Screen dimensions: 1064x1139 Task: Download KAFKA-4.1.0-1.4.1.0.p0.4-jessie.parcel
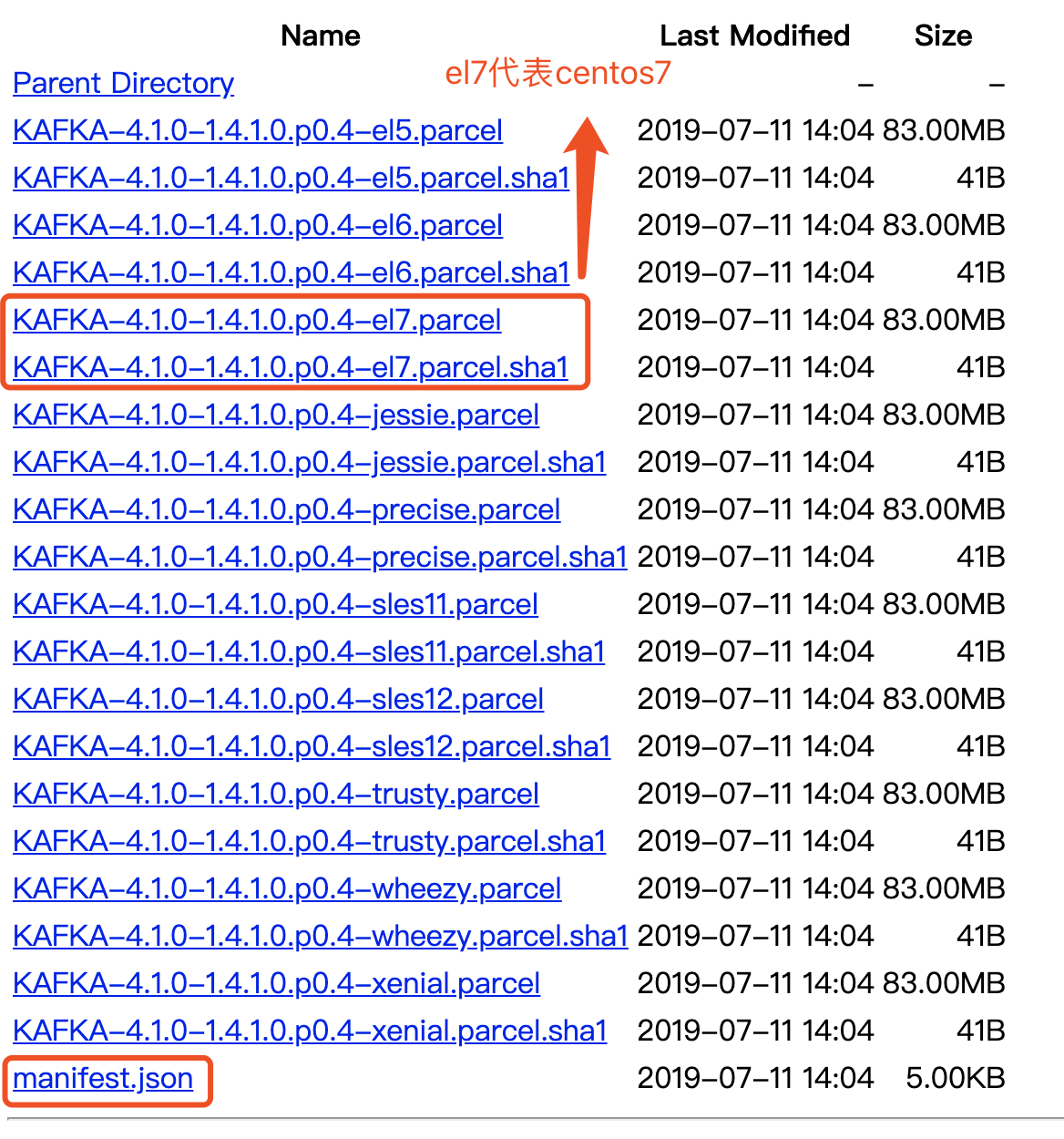click(275, 415)
